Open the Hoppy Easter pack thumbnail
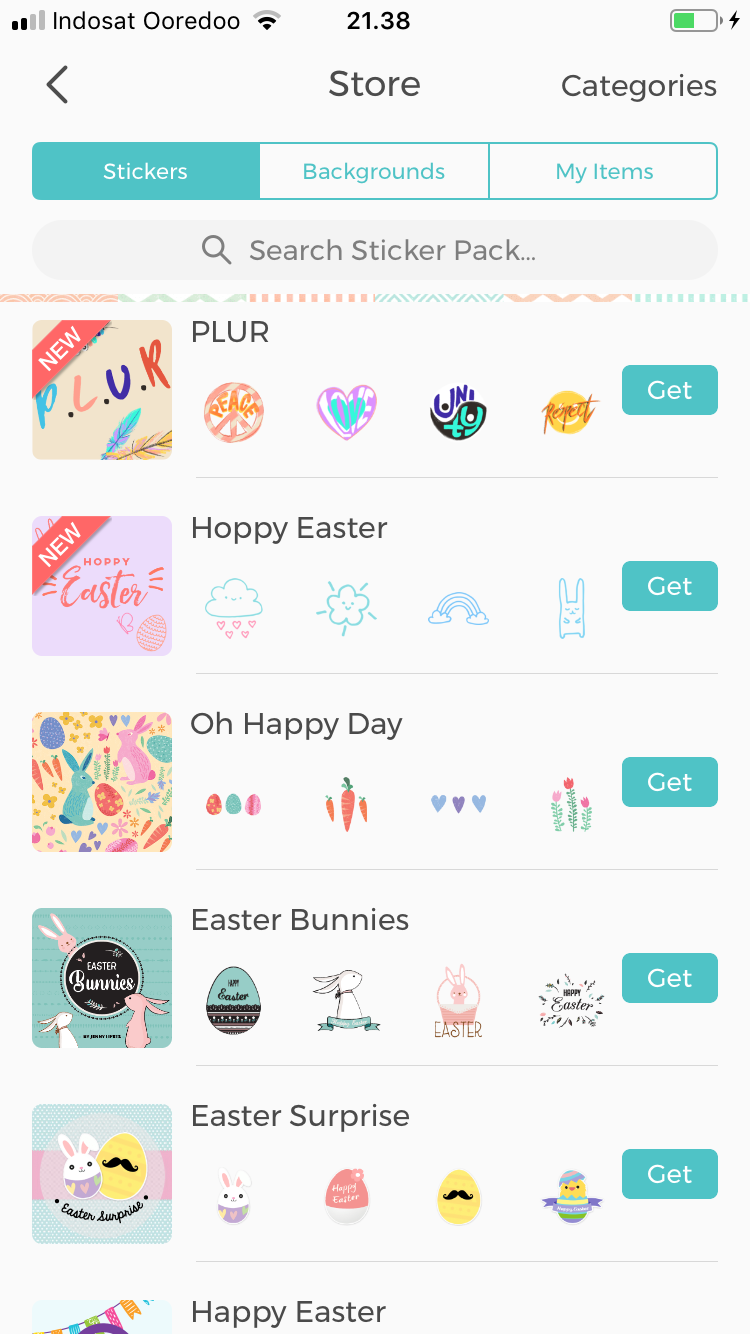 (102, 586)
